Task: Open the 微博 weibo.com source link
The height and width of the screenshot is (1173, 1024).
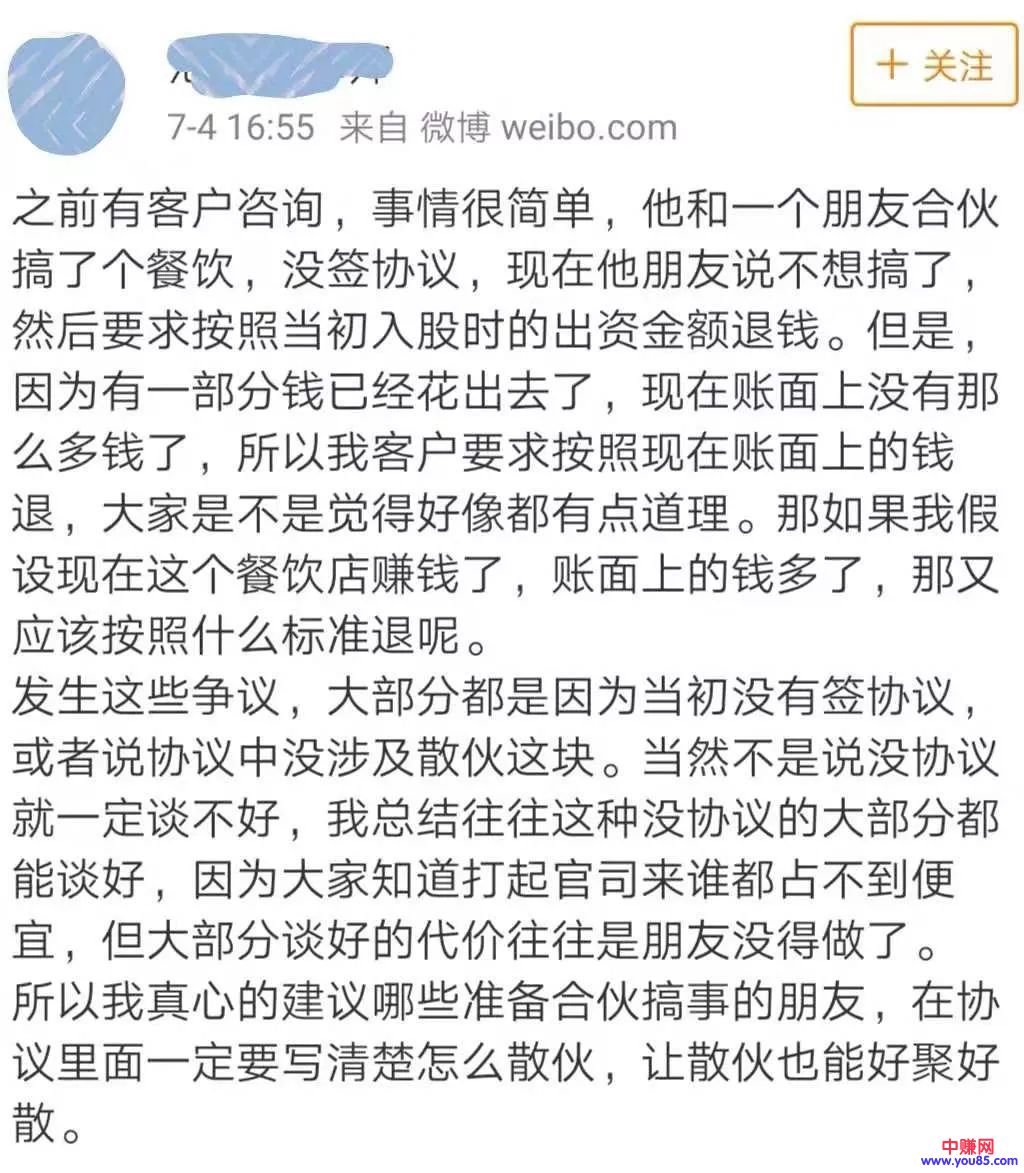Action: click(548, 127)
